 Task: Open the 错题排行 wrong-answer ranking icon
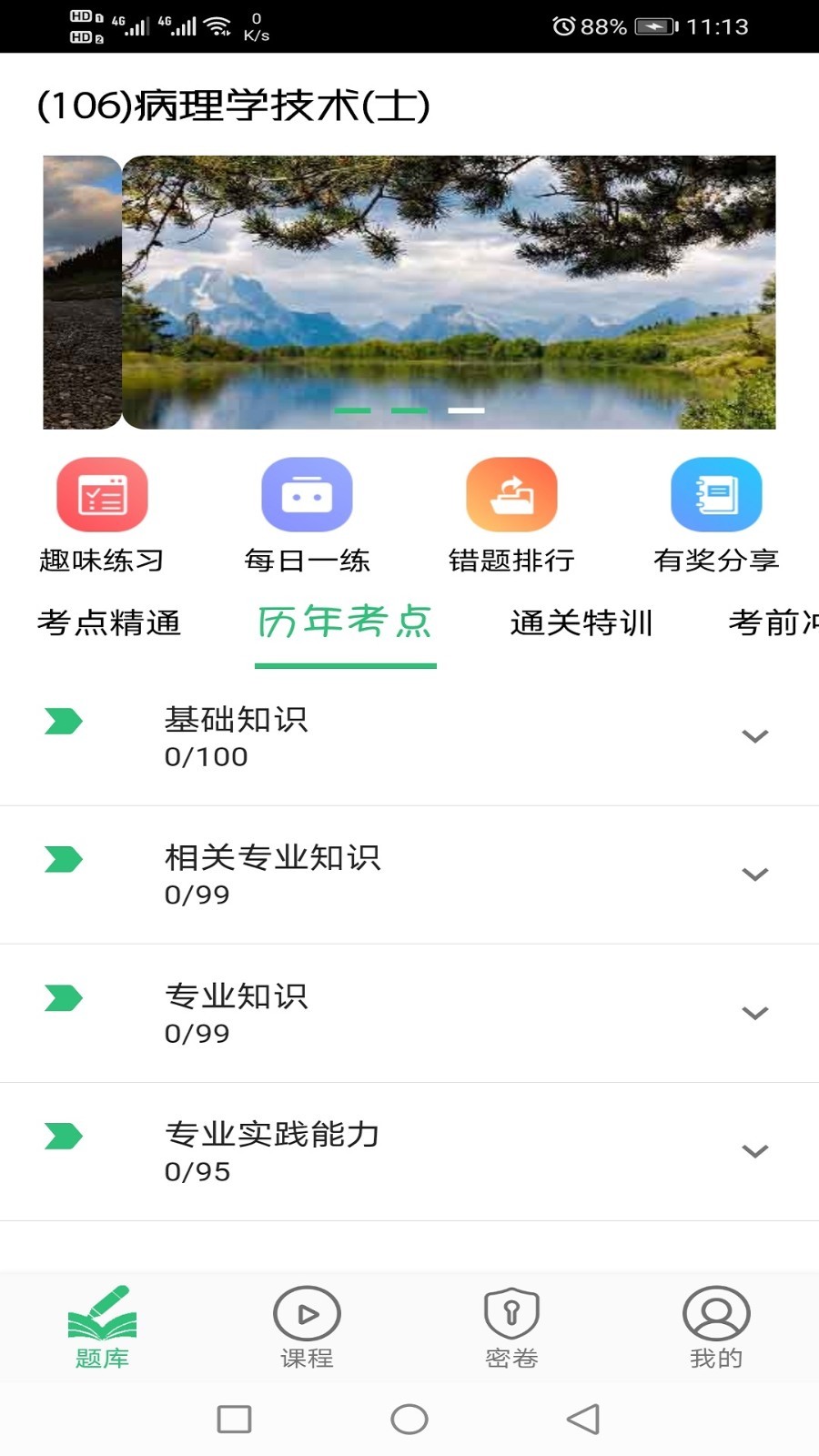coord(511,494)
